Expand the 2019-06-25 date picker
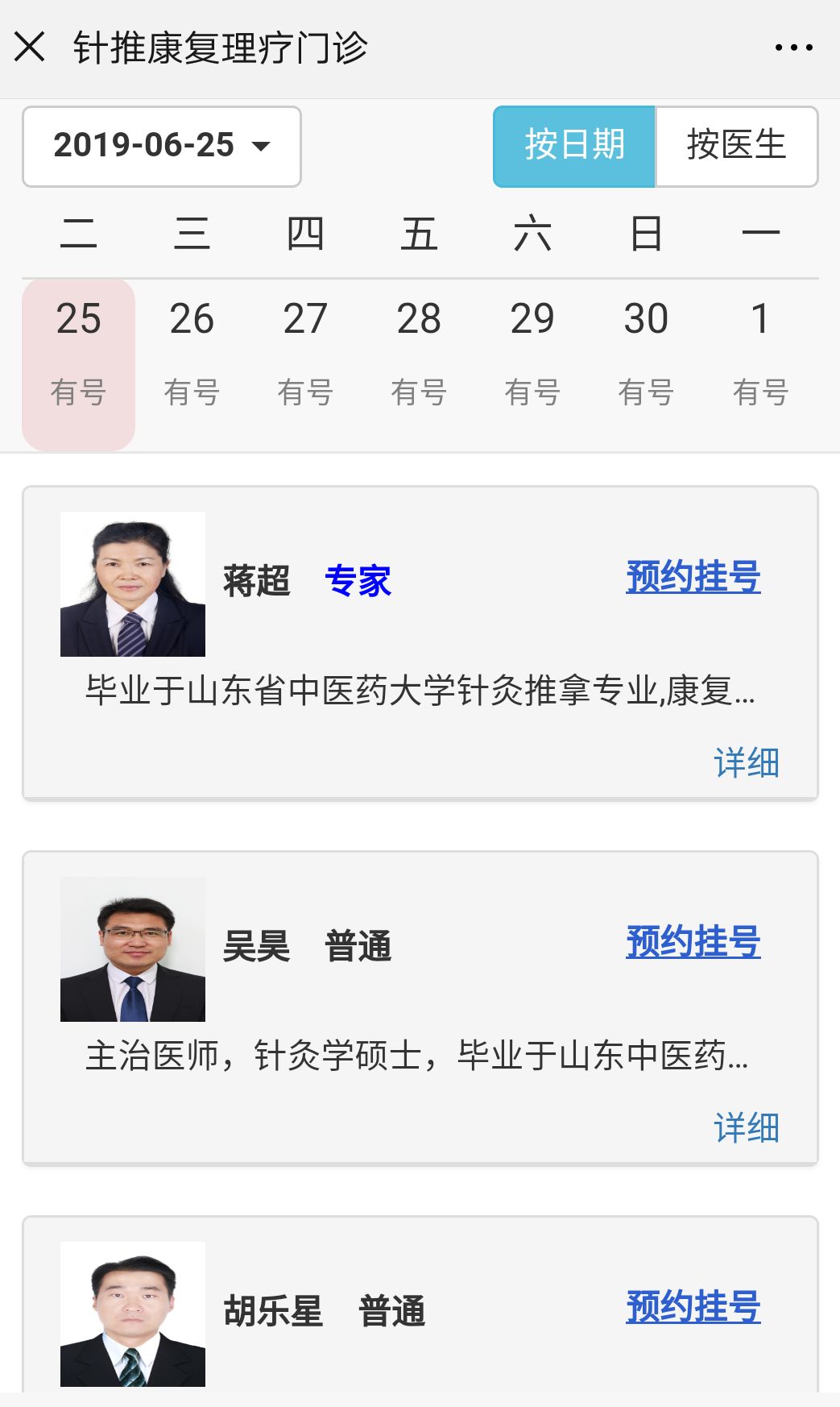The height and width of the screenshot is (1407, 840). click(x=160, y=146)
